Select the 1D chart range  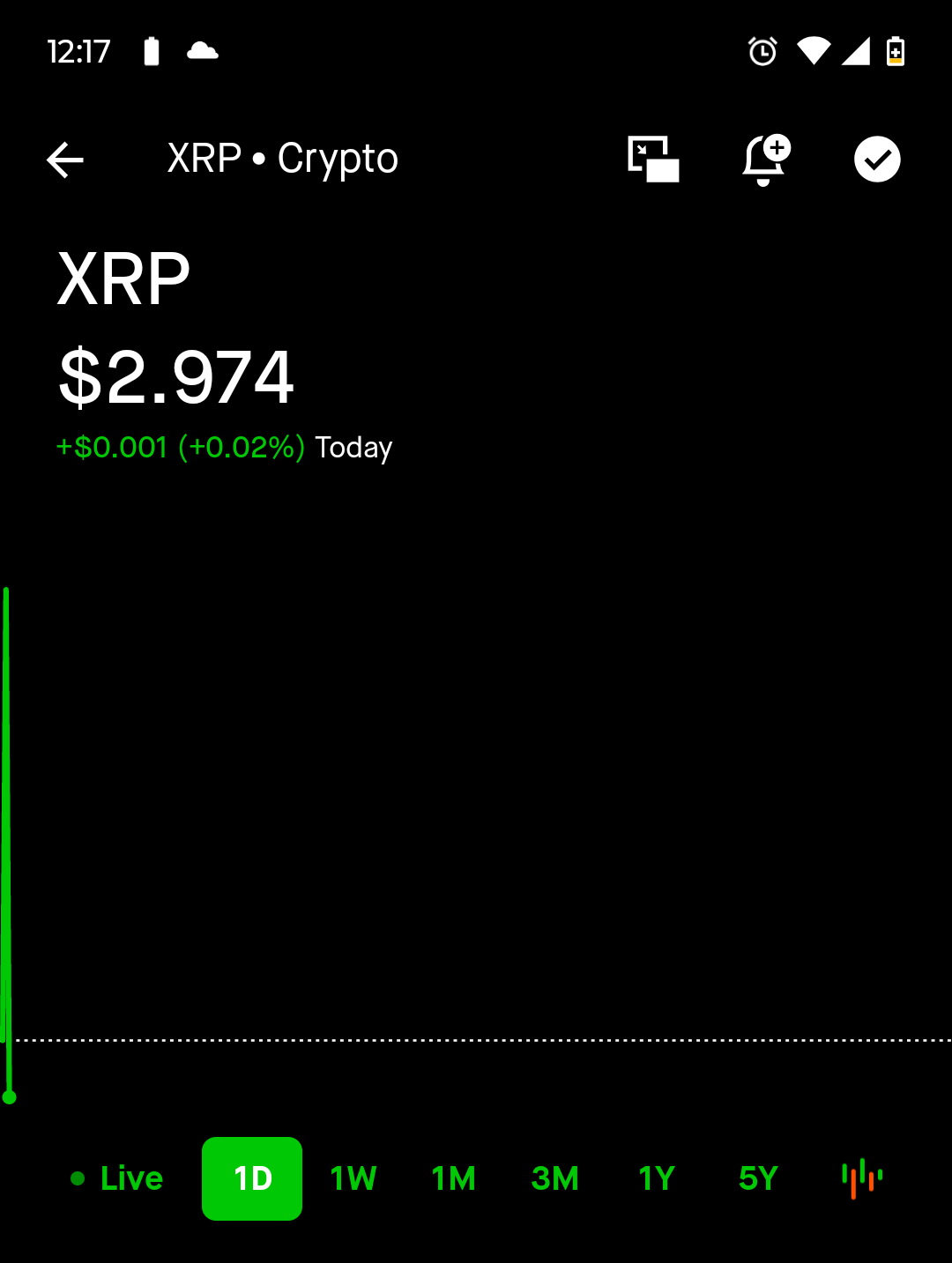coord(252,1178)
